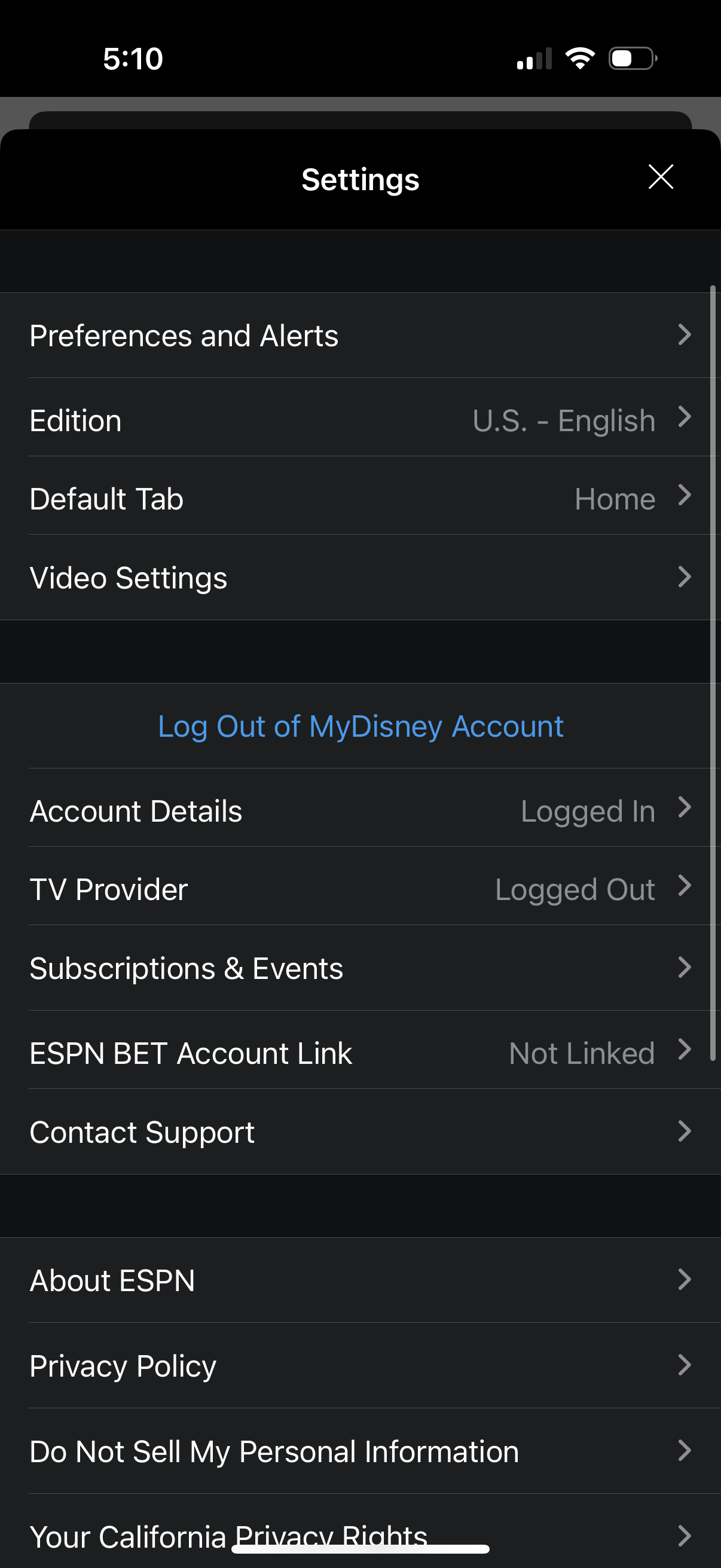This screenshot has height=1568, width=721.
Task: Select the U.S. - English edition value
Action: [564, 419]
